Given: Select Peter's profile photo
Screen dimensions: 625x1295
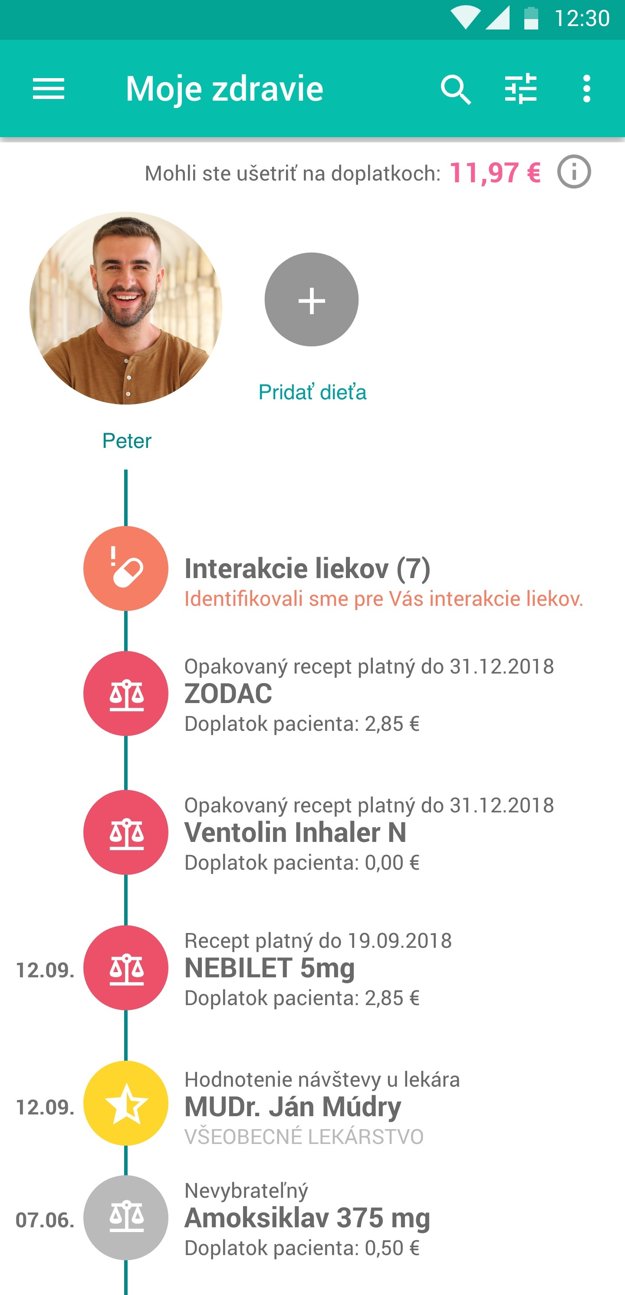Looking at the screenshot, I should (x=126, y=309).
